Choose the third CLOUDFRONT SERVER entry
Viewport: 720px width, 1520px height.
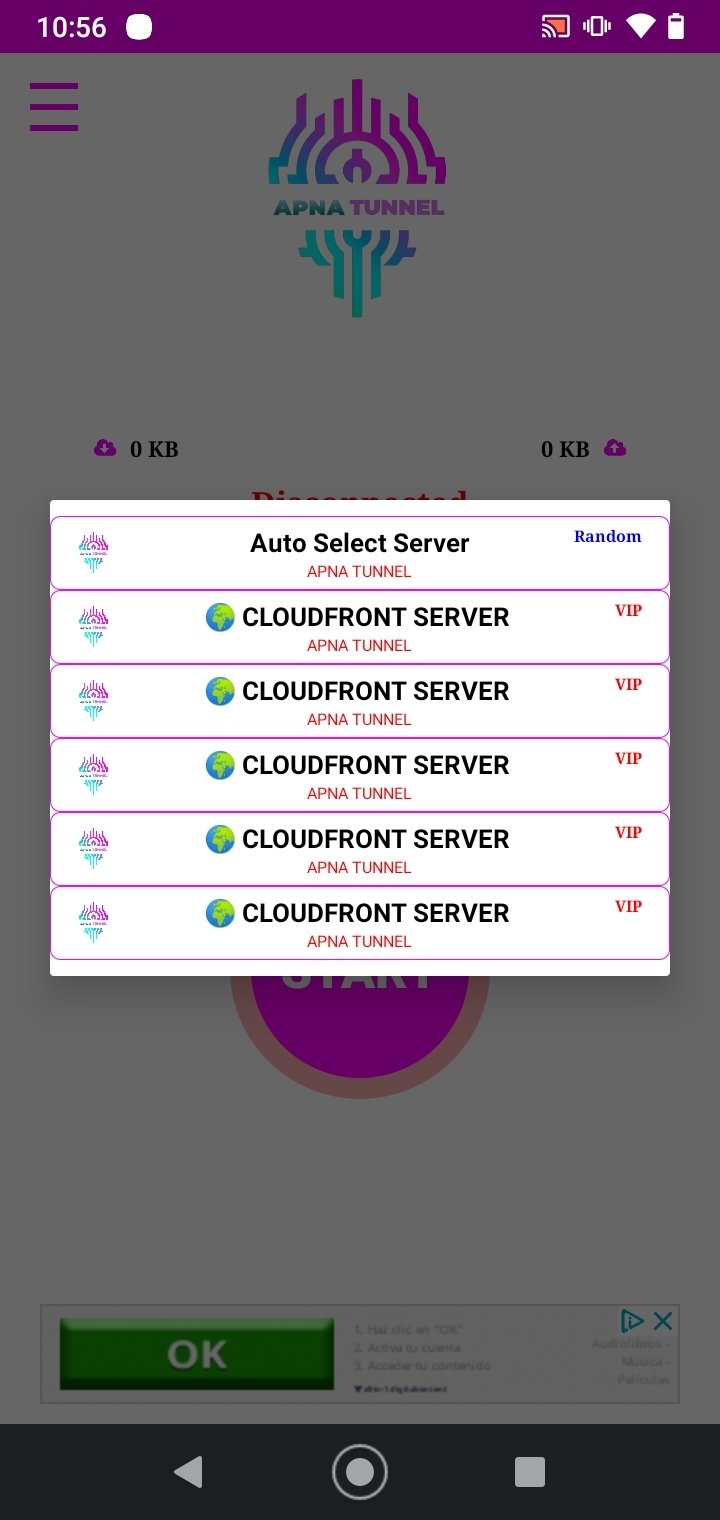point(360,775)
